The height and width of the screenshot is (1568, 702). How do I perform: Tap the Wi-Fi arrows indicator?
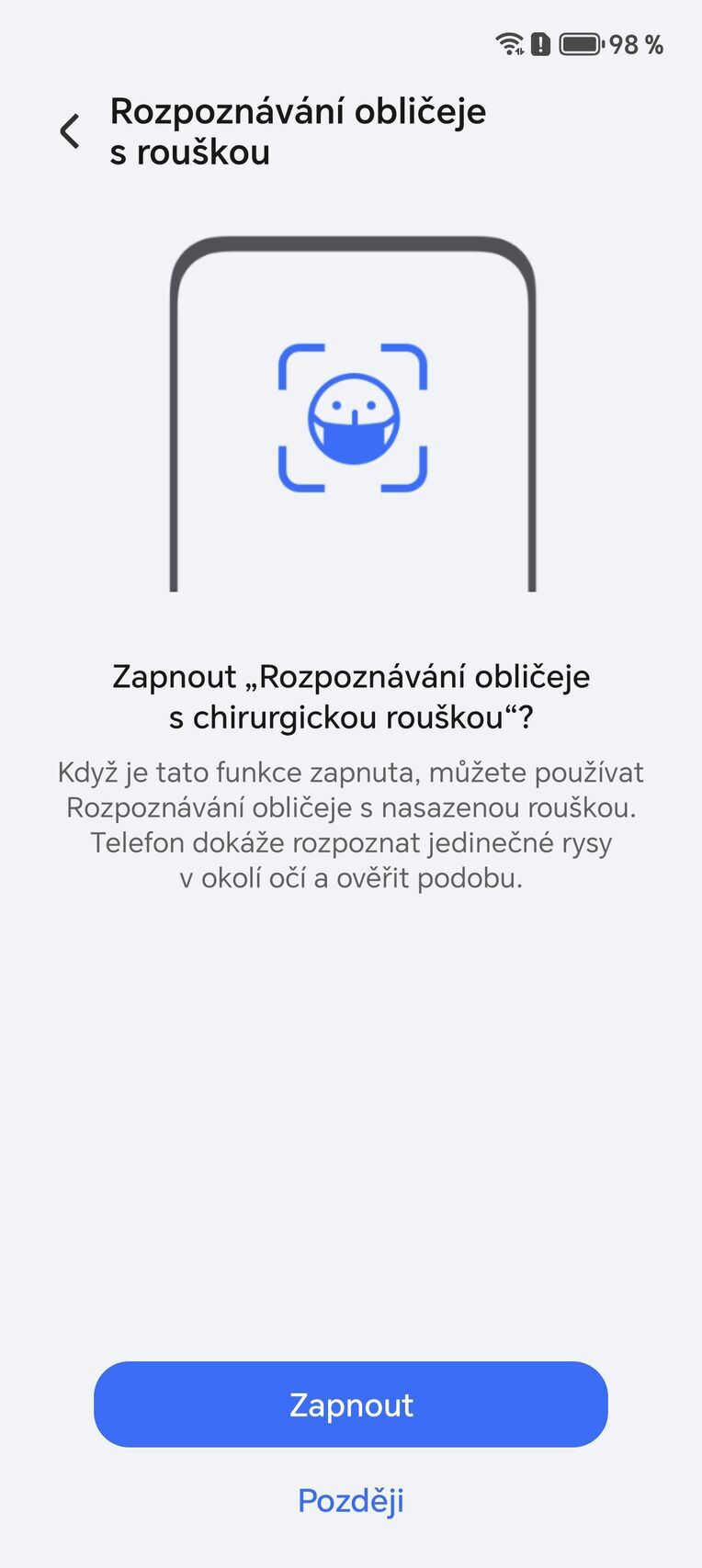pos(519,53)
